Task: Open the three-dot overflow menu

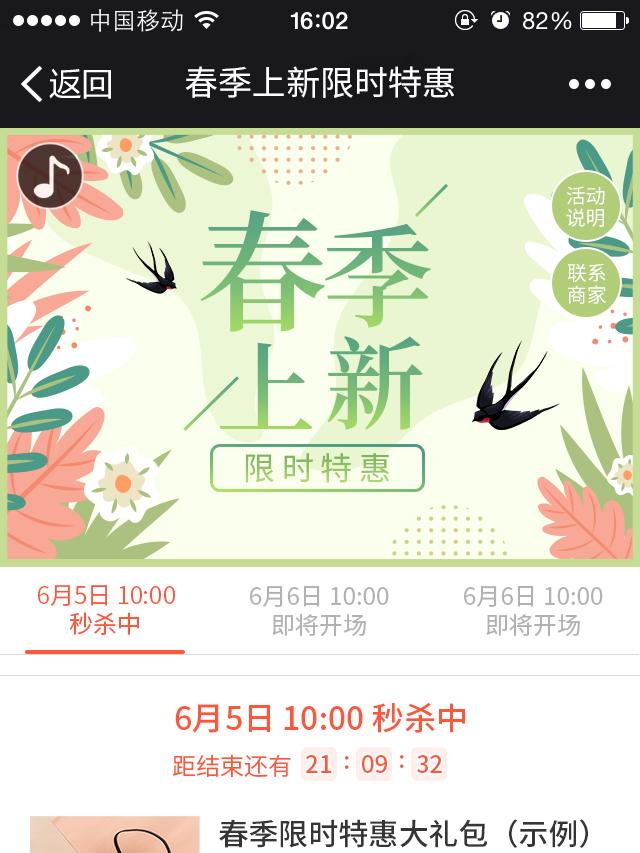Action: click(589, 84)
